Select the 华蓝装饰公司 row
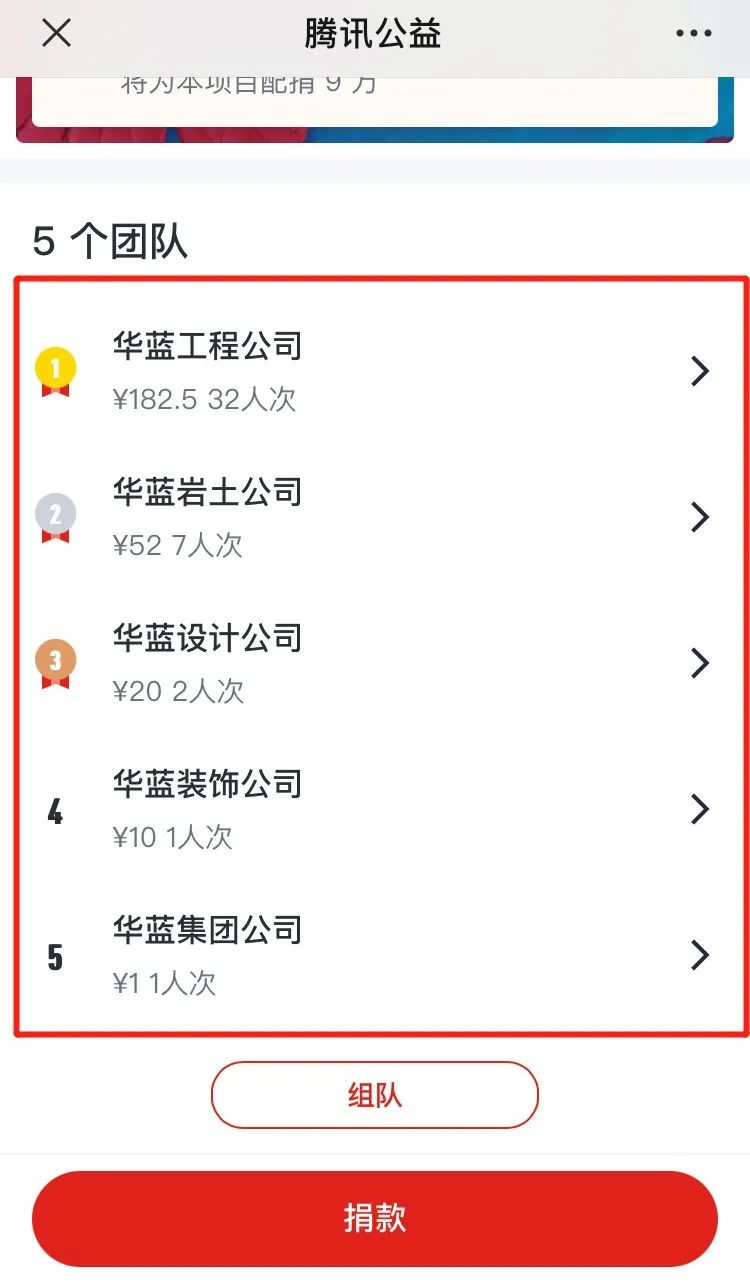This screenshot has height=1283, width=750. (x=375, y=810)
